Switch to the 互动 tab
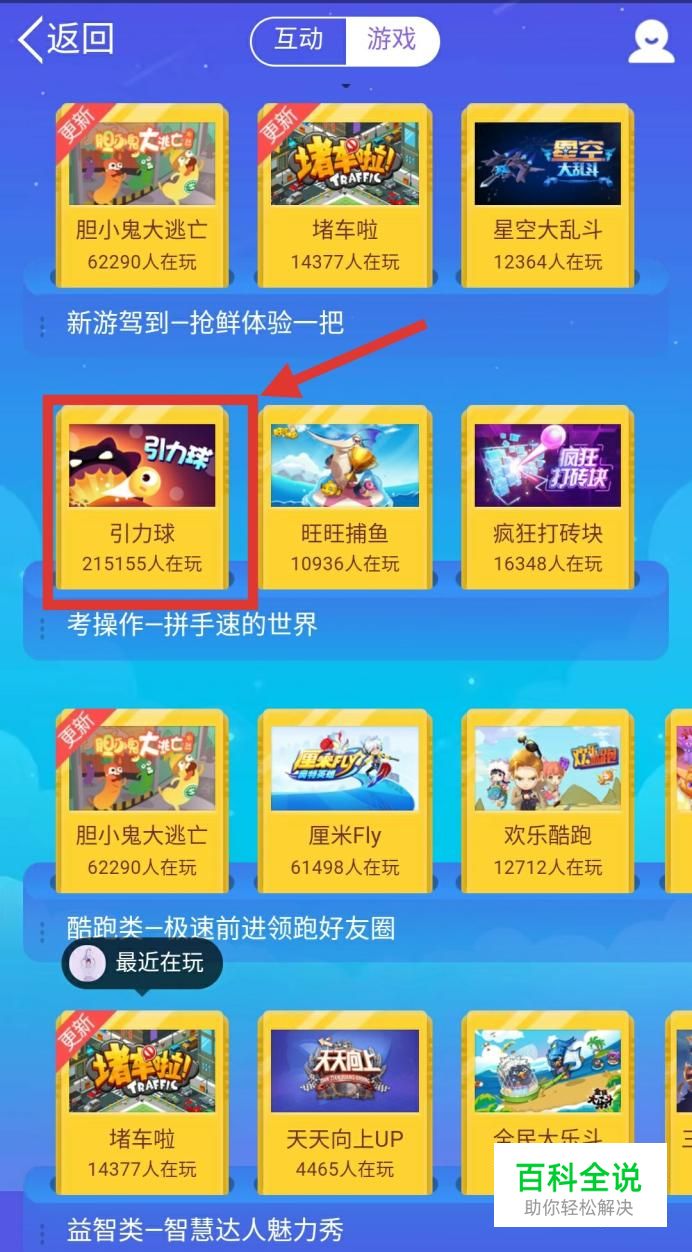Screen dimensions: 692x1252 coord(298,40)
